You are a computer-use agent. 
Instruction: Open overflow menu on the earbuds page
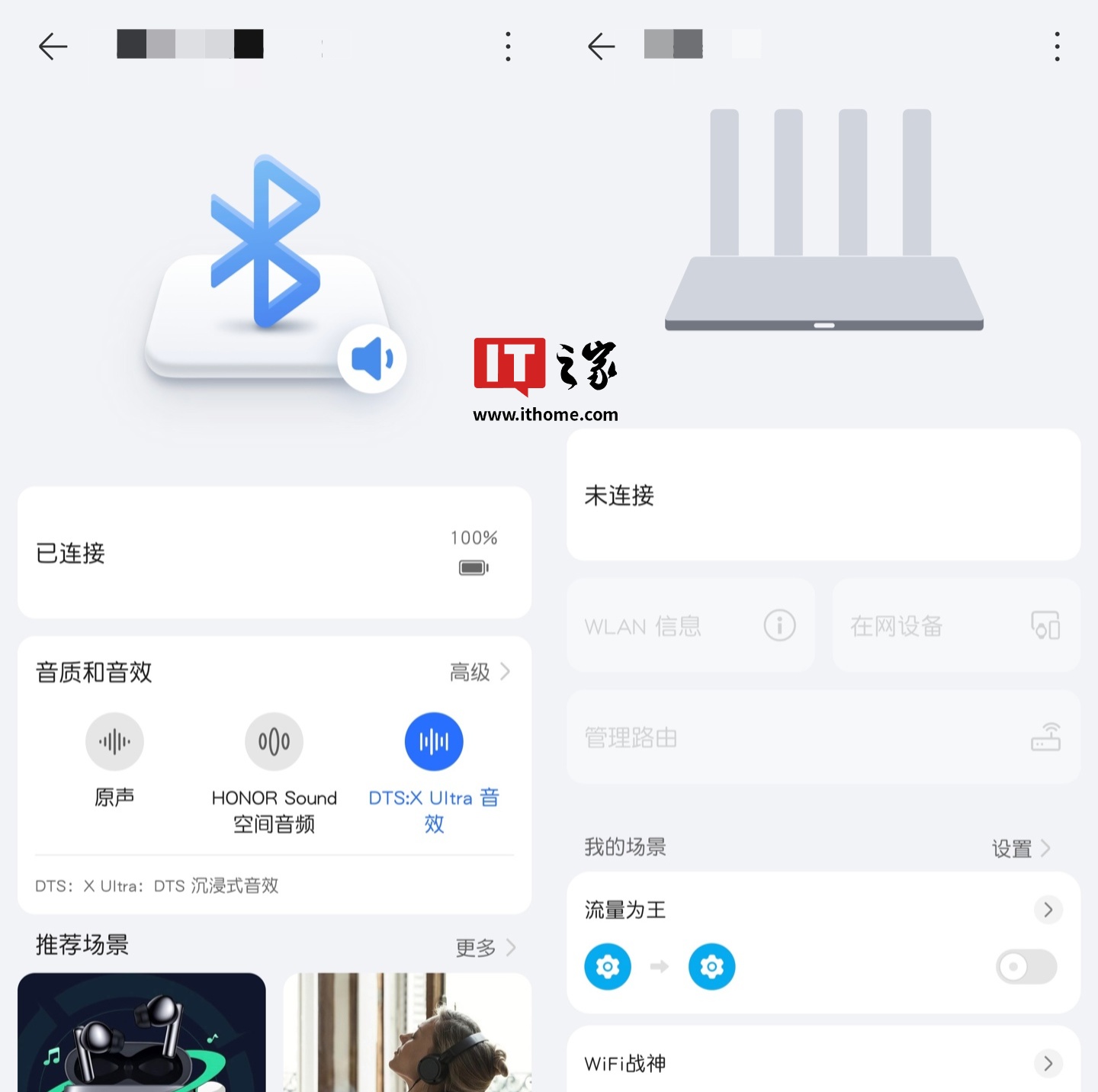(508, 47)
